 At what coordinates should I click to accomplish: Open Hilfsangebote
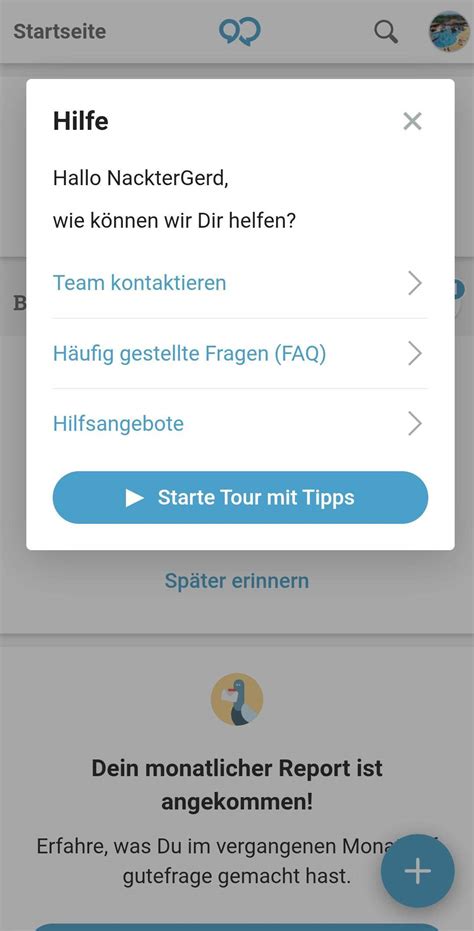[x=240, y=424]
